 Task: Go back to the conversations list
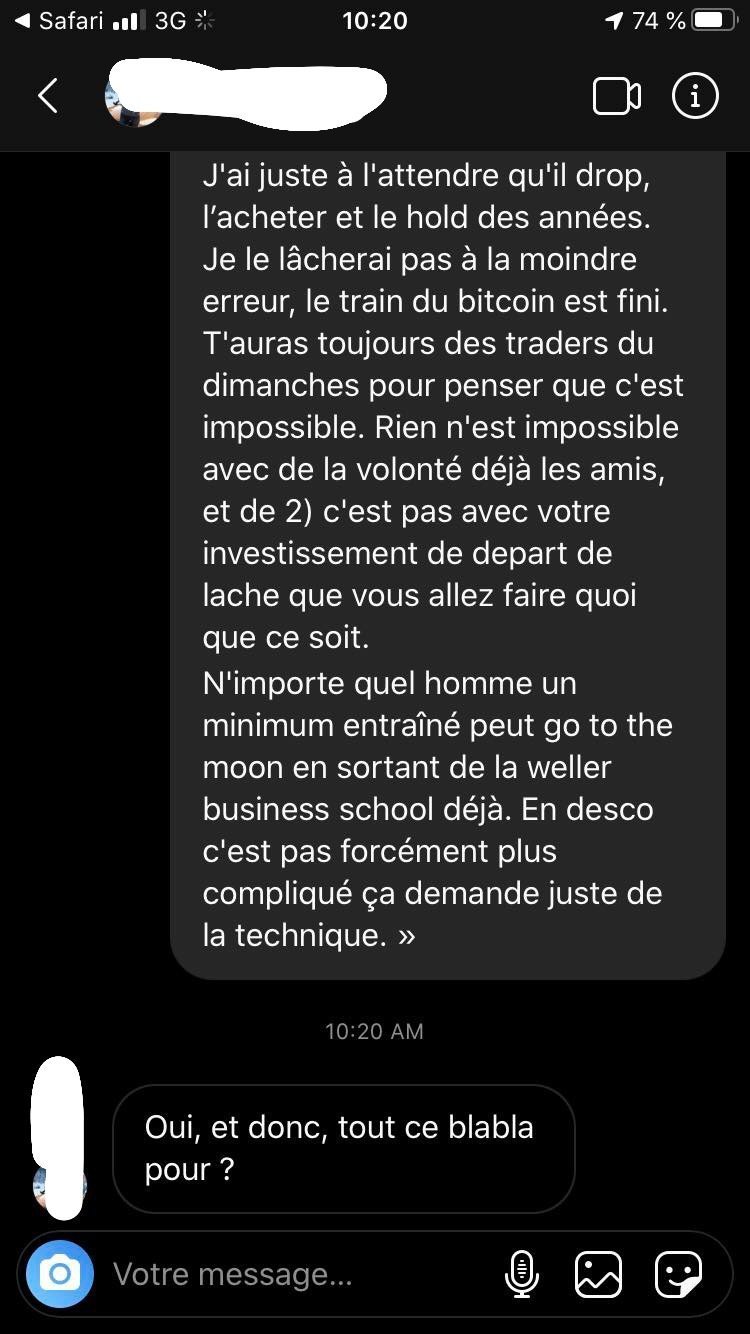pyautogui.click(x=47, y=96)
